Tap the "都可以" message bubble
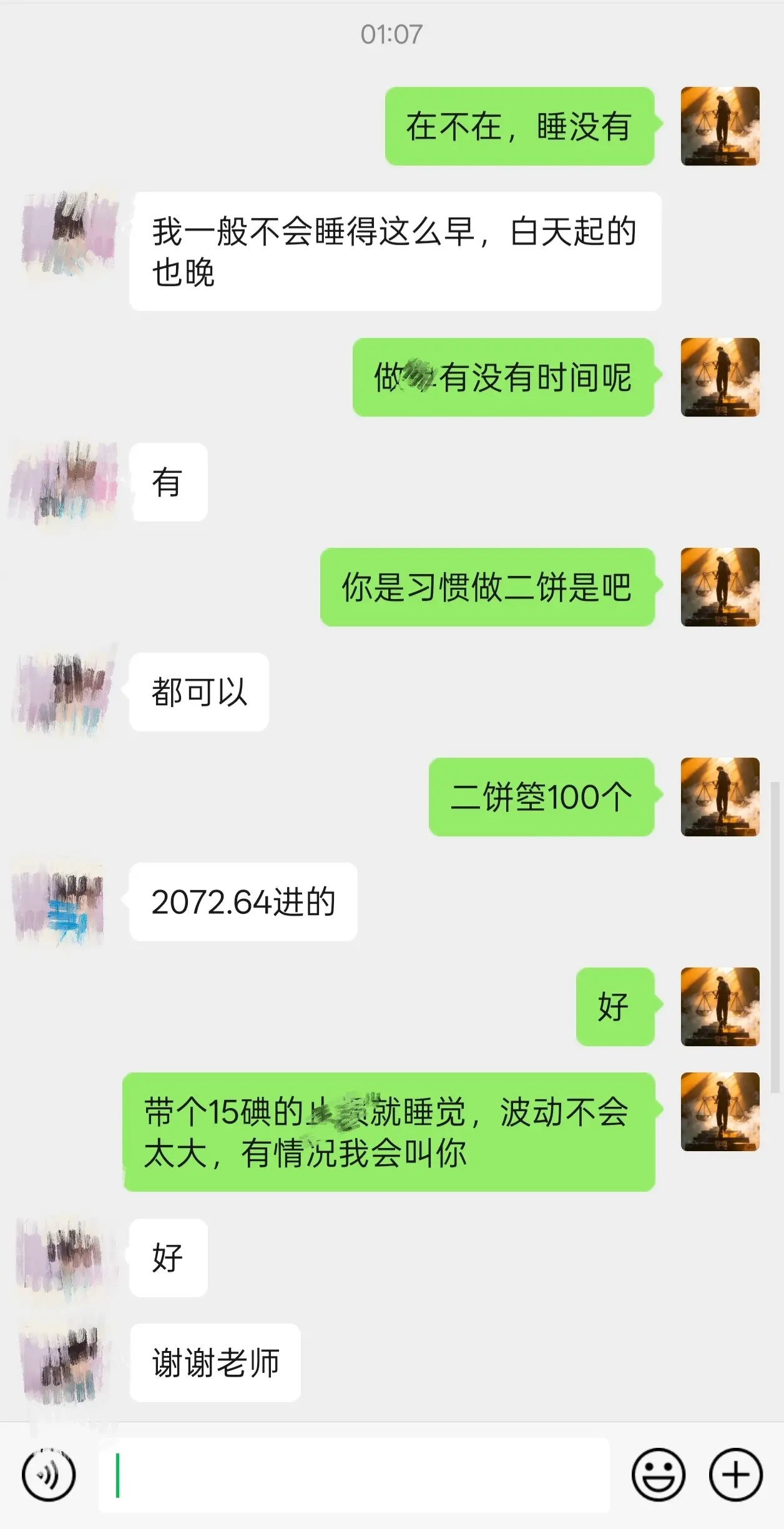Image resolution: width=784 pixels, height=1529 pixels. 200,691
